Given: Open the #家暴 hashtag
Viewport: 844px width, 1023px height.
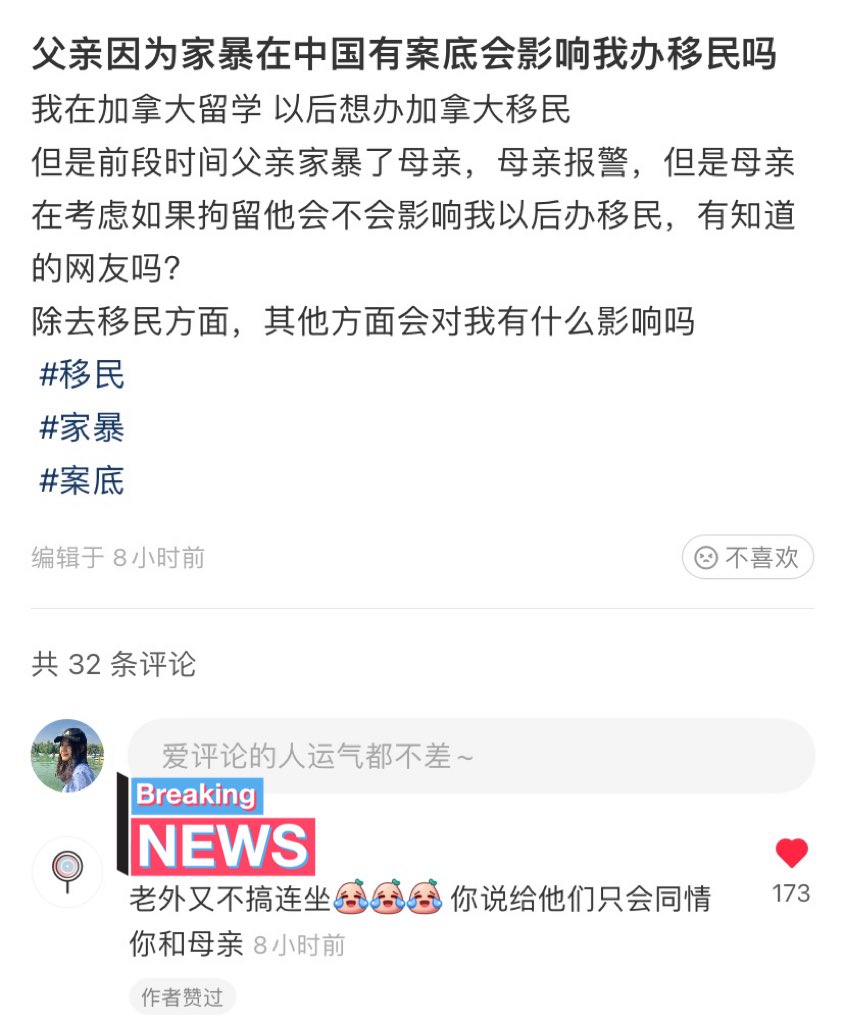Looking at the screenshot, I should point(82,428).
